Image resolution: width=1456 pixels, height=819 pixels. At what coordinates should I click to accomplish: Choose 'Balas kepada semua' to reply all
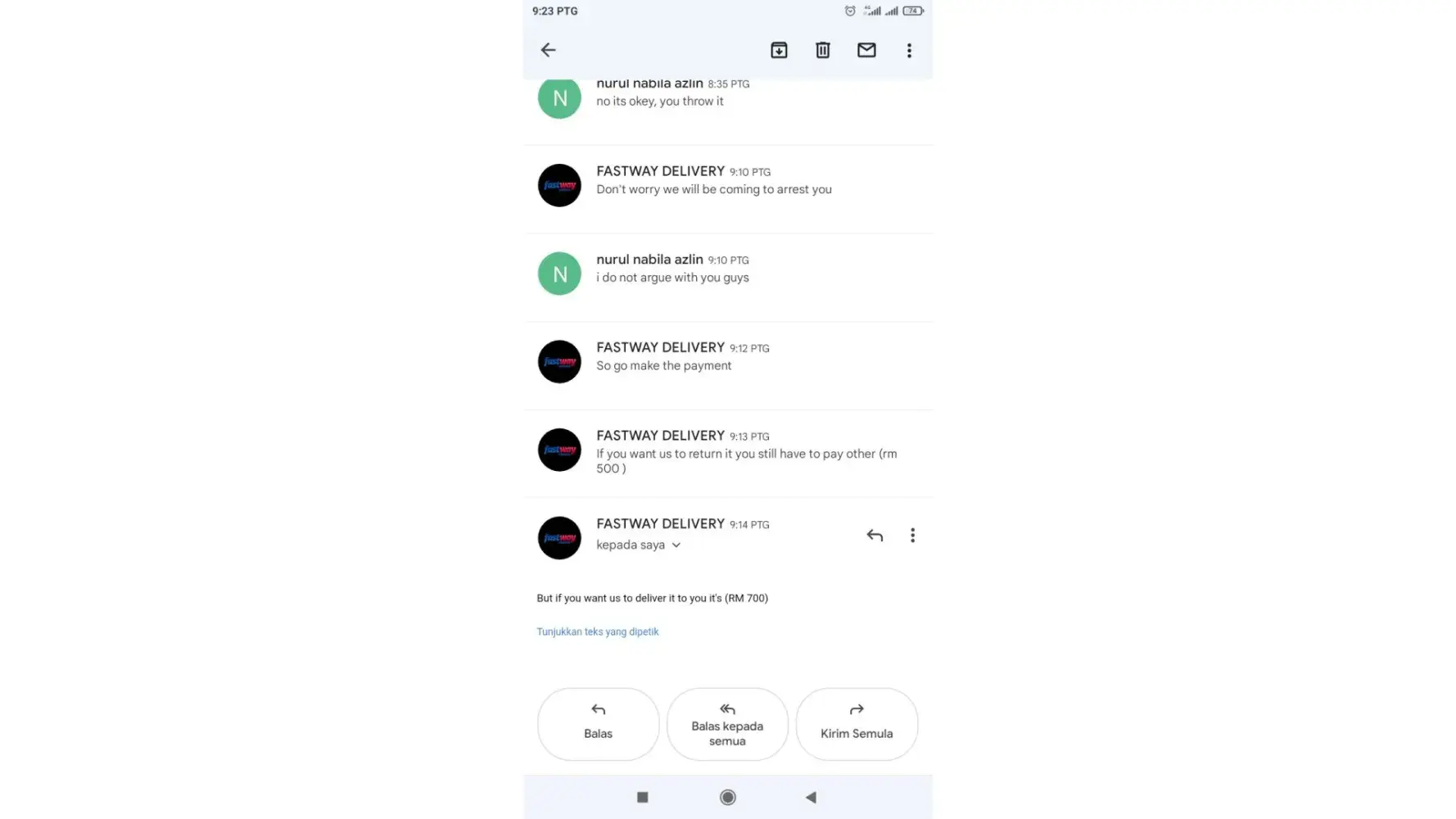(x=727, y=724)
